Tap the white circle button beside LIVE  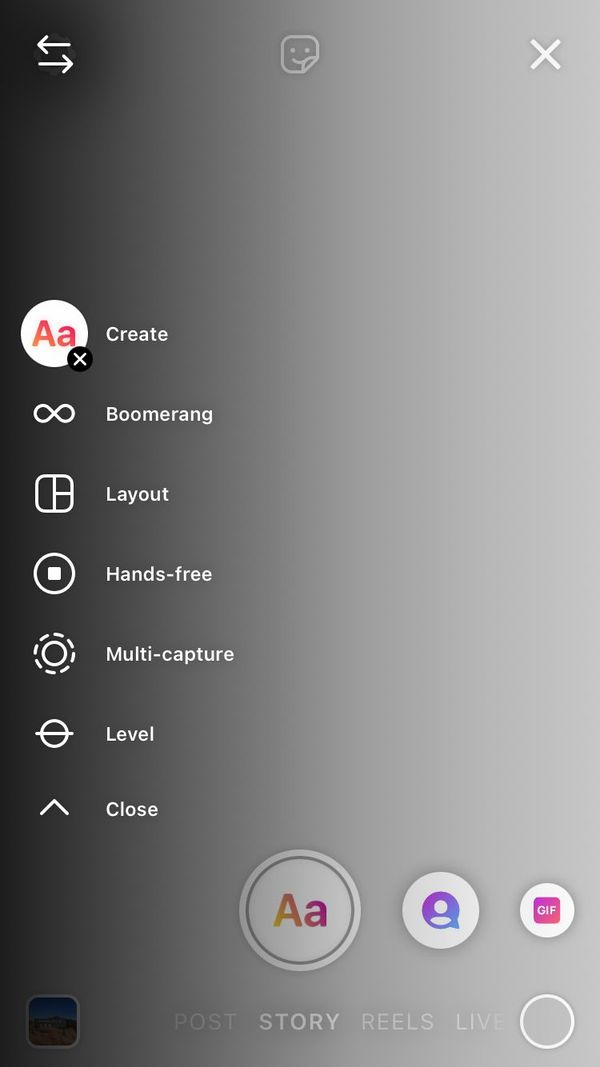tap(547, 1021)
